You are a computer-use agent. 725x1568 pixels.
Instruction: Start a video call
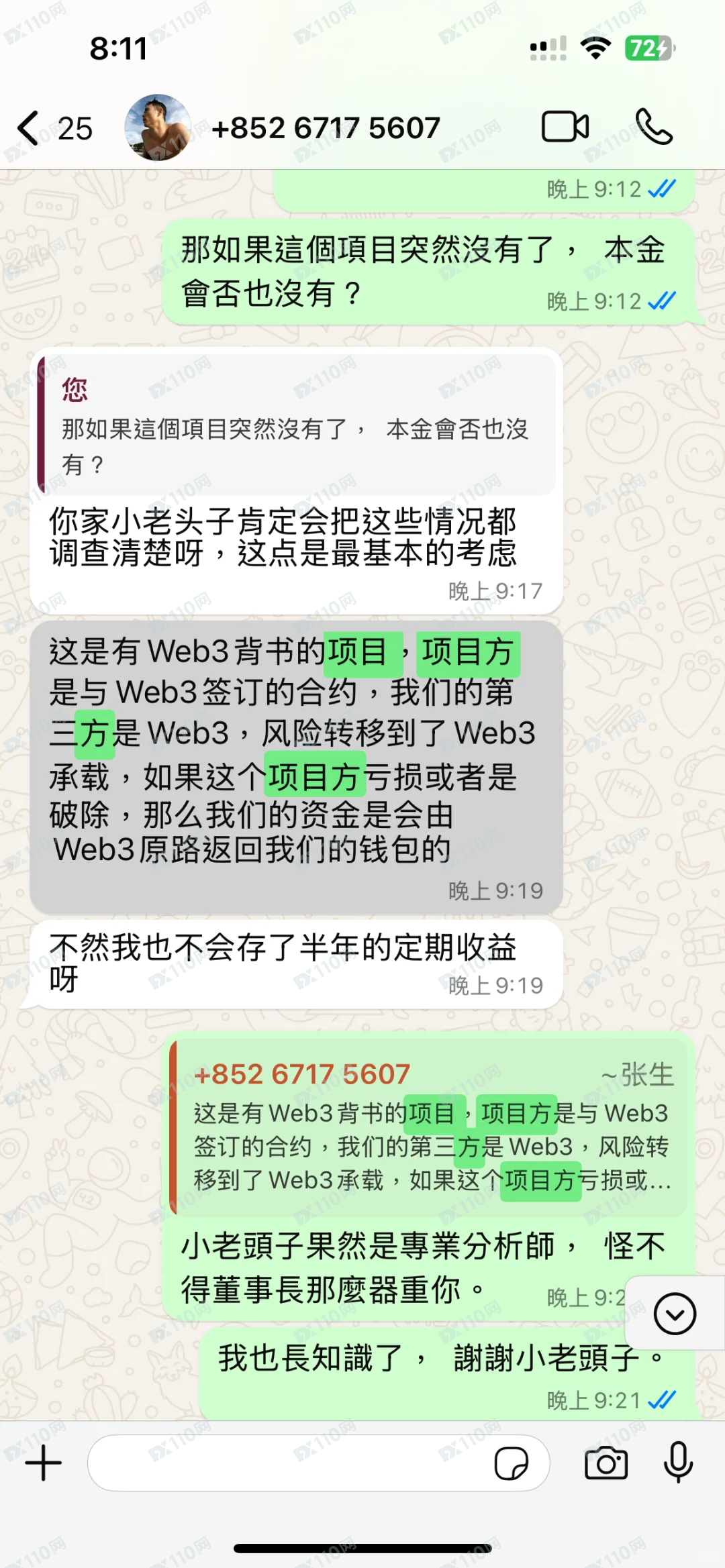coord(565,126)
